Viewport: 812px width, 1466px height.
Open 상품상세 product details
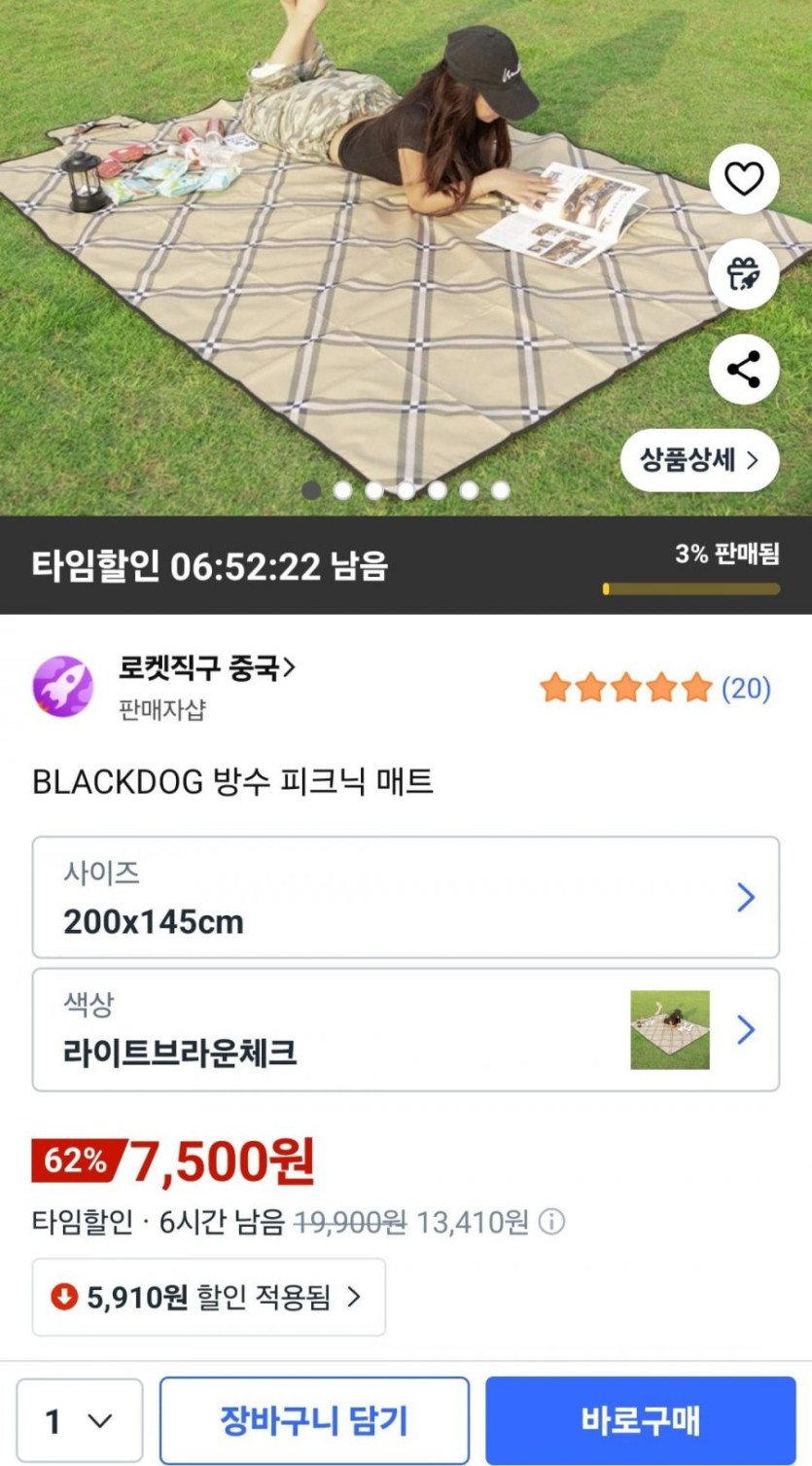pyautogui.click(x=699, y=460)
